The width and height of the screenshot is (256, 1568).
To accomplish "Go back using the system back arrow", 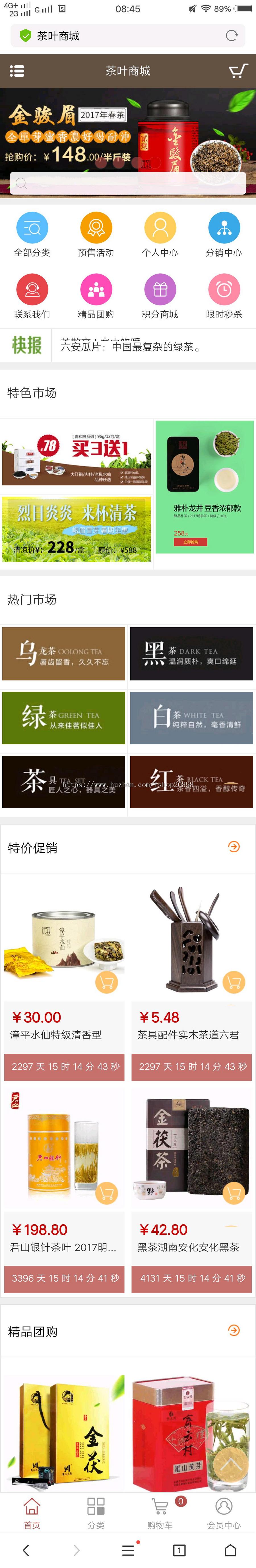I will (26, 1550).
